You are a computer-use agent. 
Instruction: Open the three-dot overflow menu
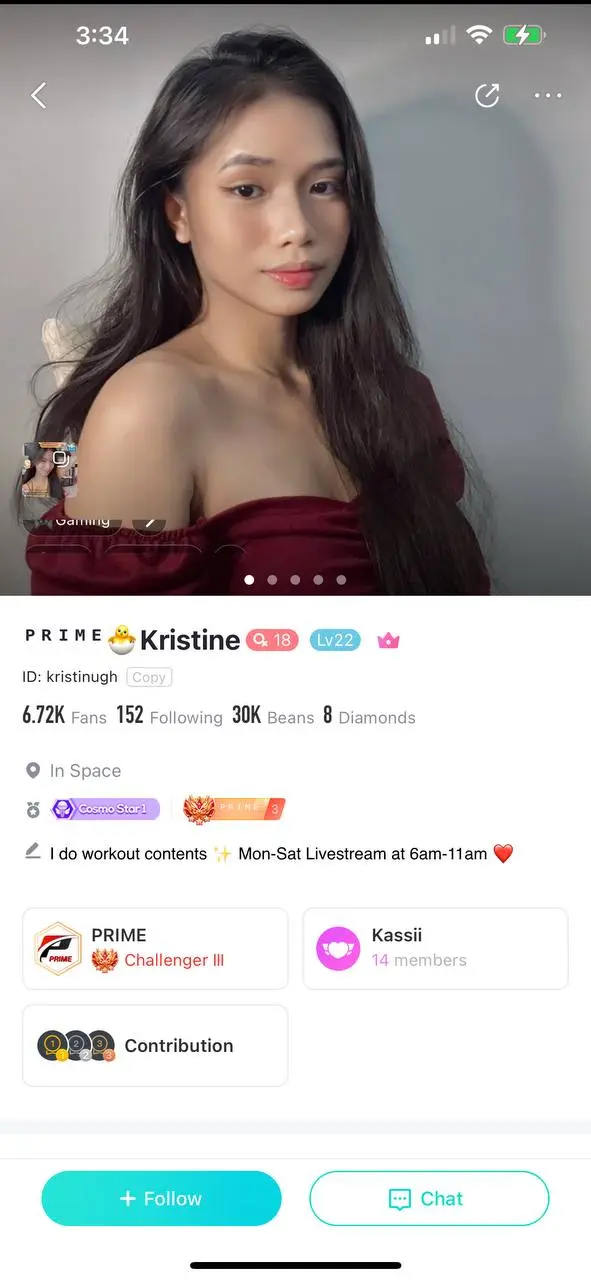[548, 96]
